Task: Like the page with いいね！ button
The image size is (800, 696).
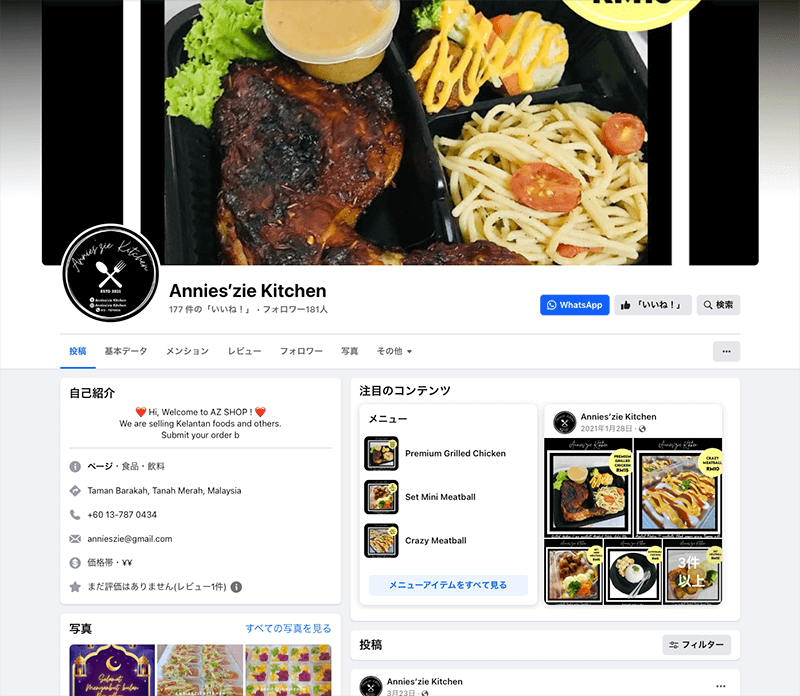Action: click(652, 305)
